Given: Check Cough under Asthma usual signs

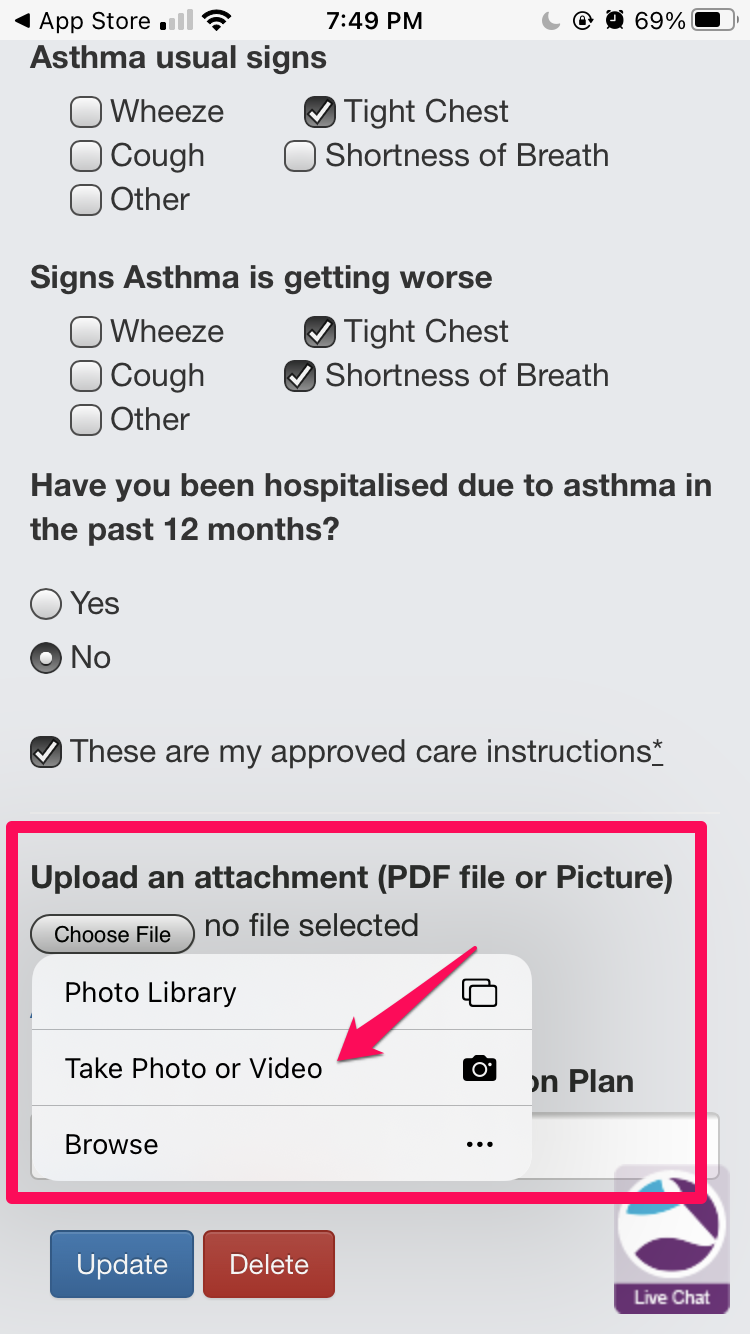Looking at the screenshot, I should [x=86, y=156].
